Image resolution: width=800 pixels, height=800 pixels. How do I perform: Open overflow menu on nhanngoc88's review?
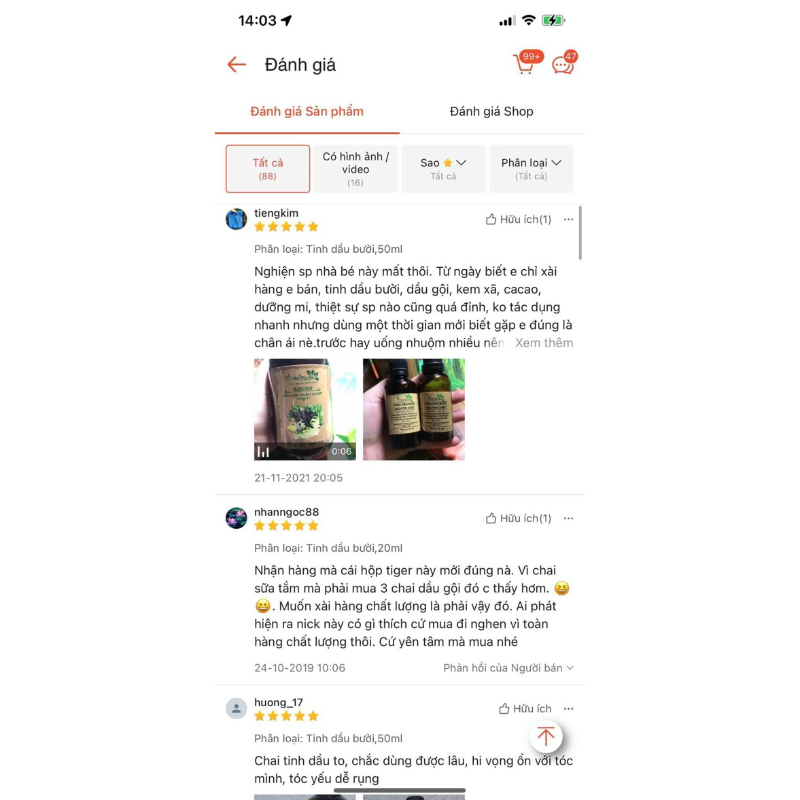click(x=568, y=518)
